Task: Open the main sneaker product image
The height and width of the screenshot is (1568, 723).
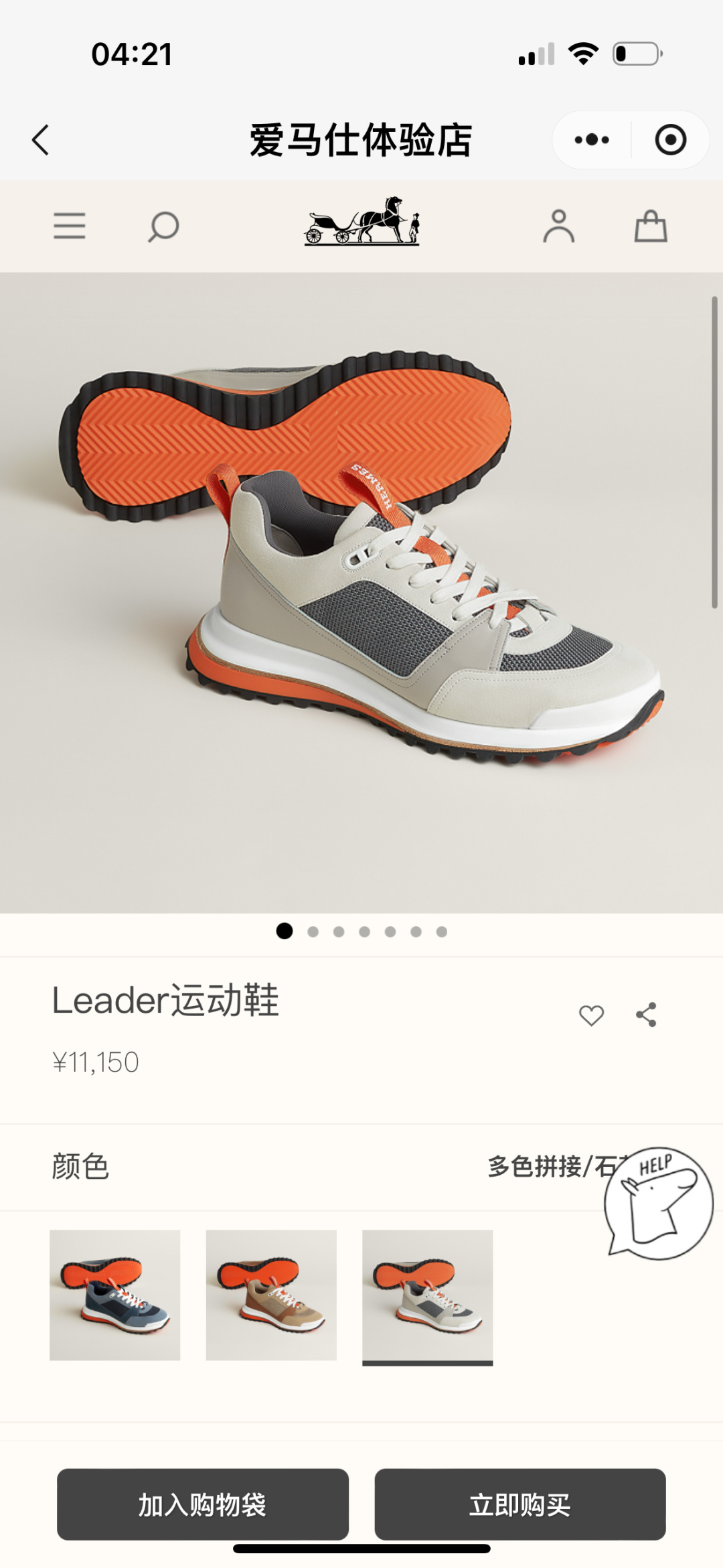Action: tap(361, 592)
